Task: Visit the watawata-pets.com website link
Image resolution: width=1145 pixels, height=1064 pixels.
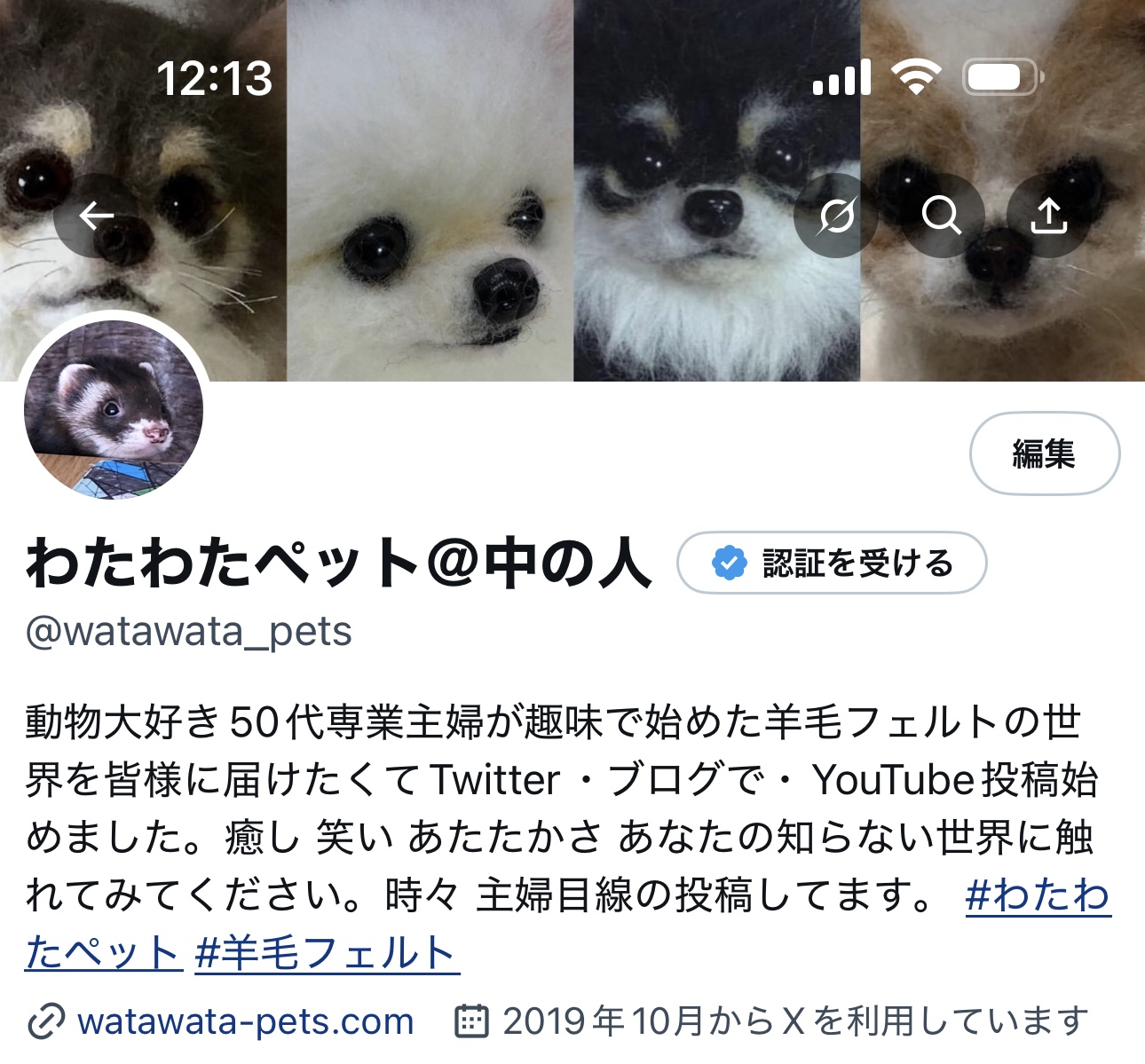Action: [x=244, y=1021]
